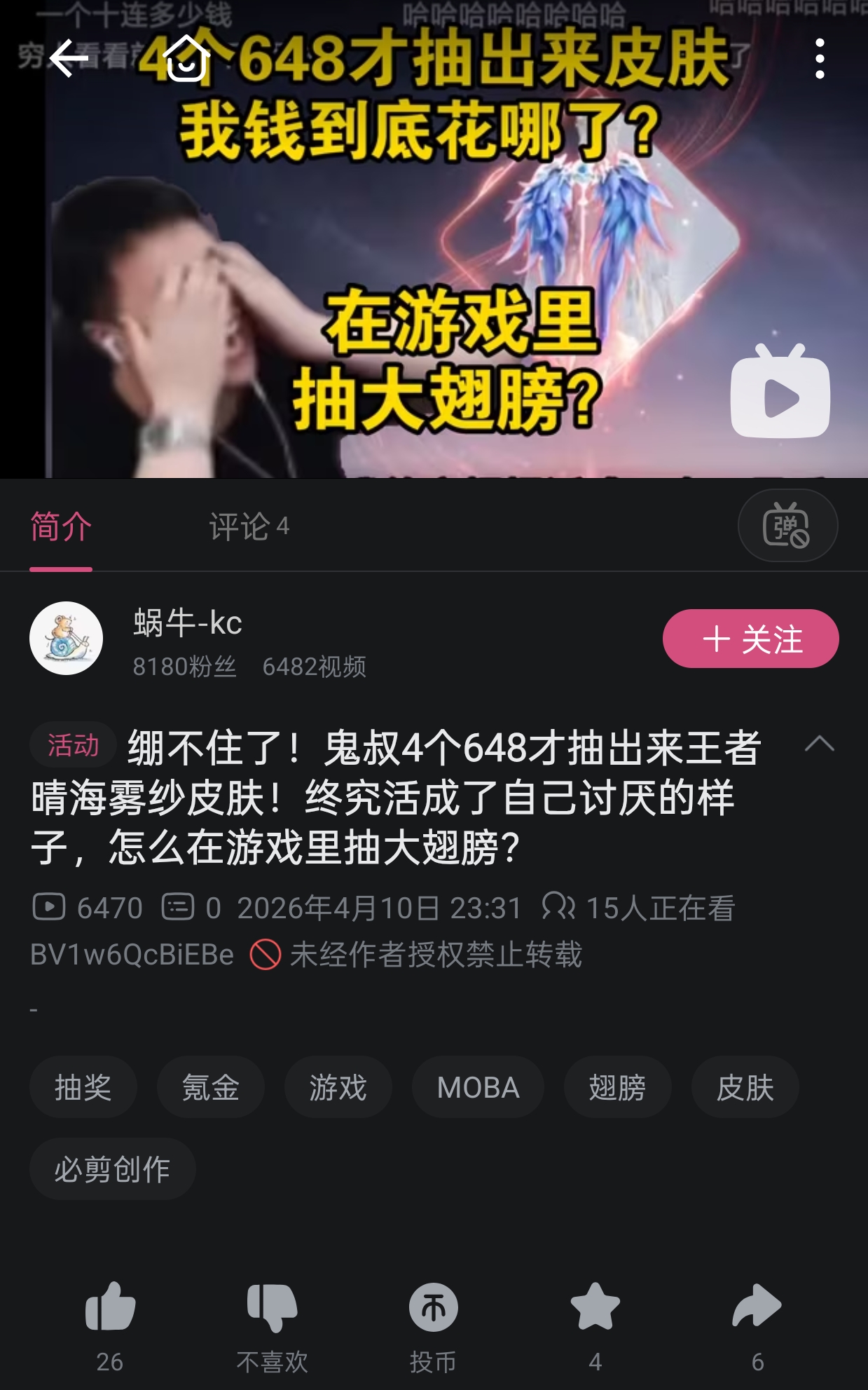
Task: Toggle the danmaku 弹 switch
Action: pyautogui.click(x=787, y=525)
